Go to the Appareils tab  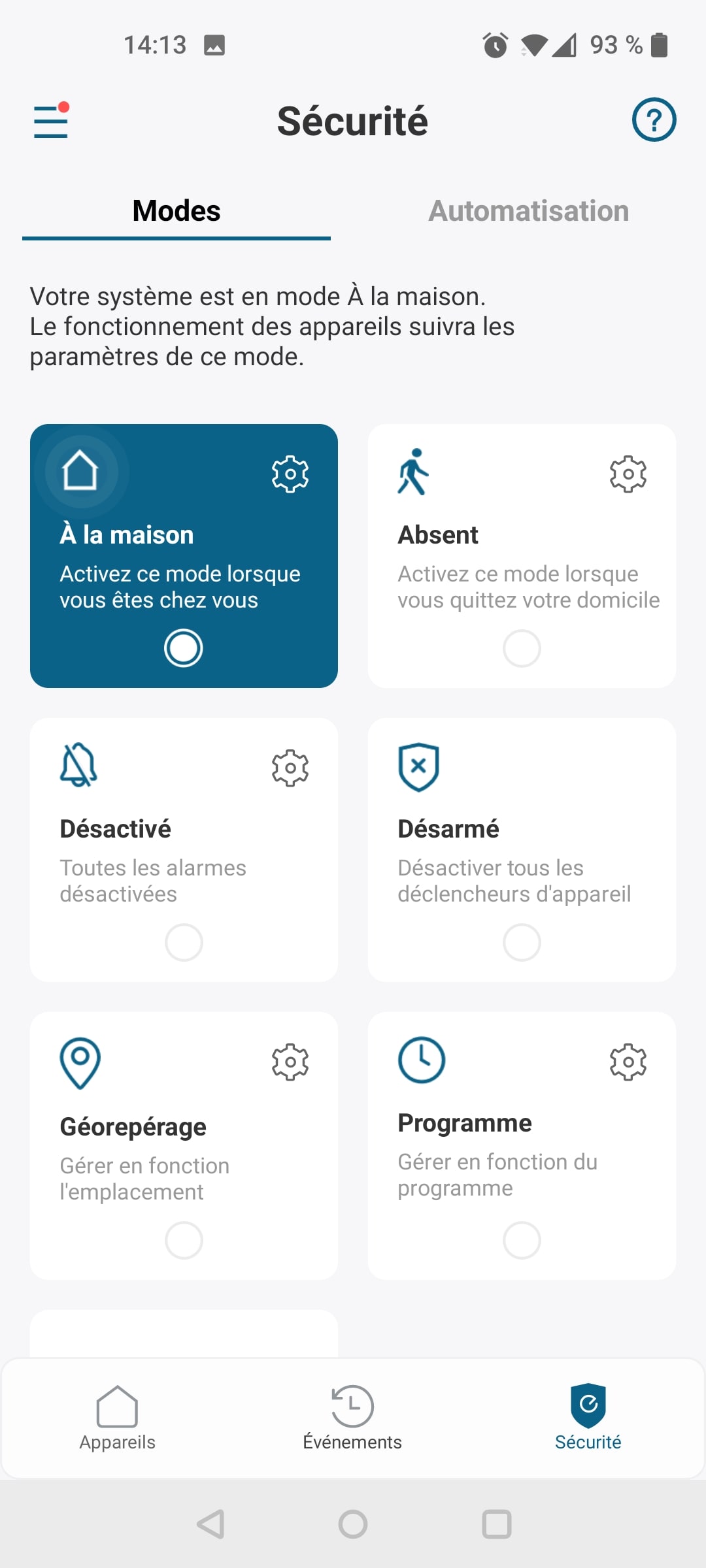118,1418
